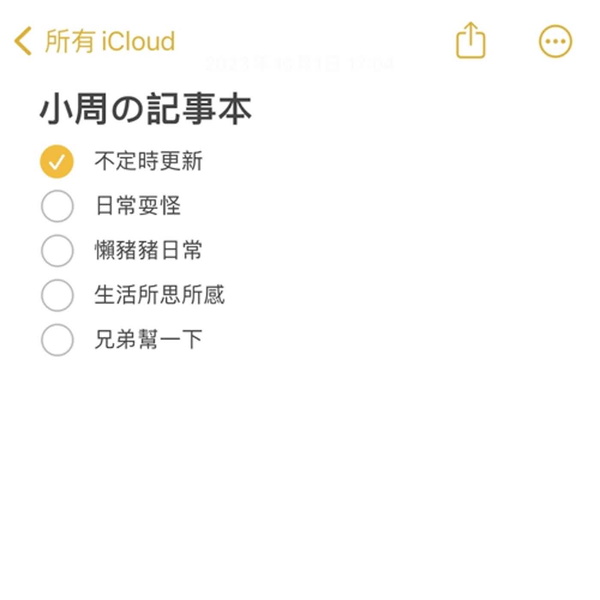Check off 日常耍怪
600x600 pixels.
coord(57,206)
